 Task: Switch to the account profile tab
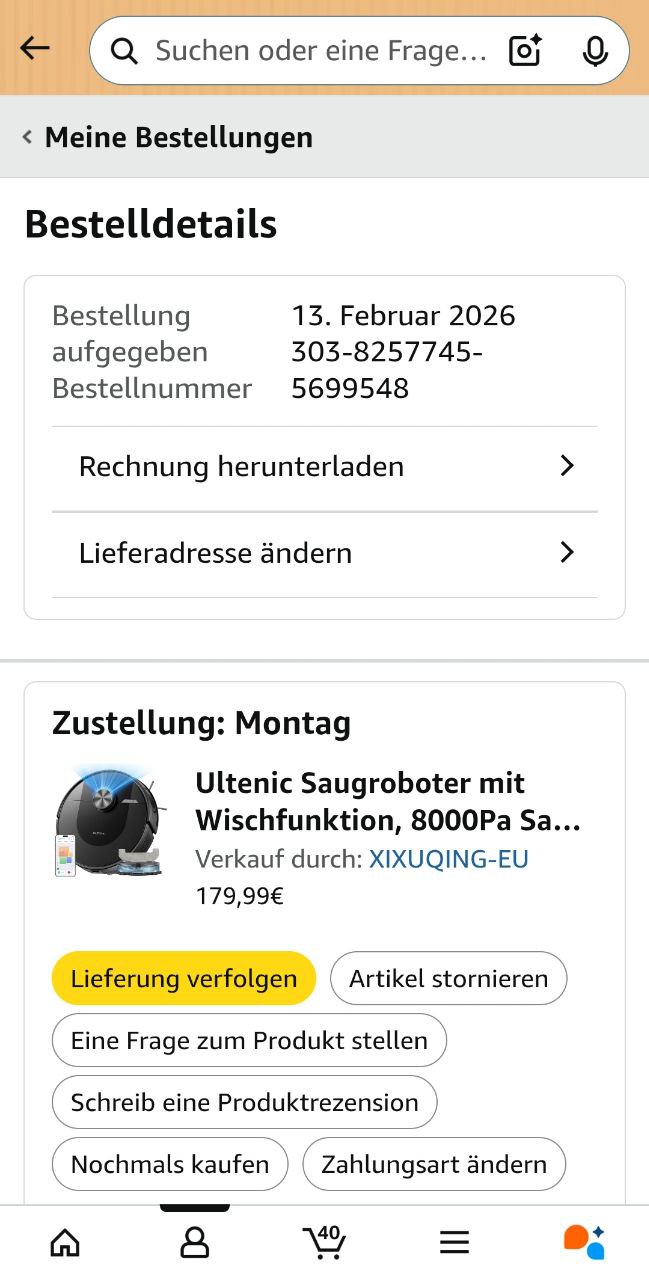click(194, 1242)
